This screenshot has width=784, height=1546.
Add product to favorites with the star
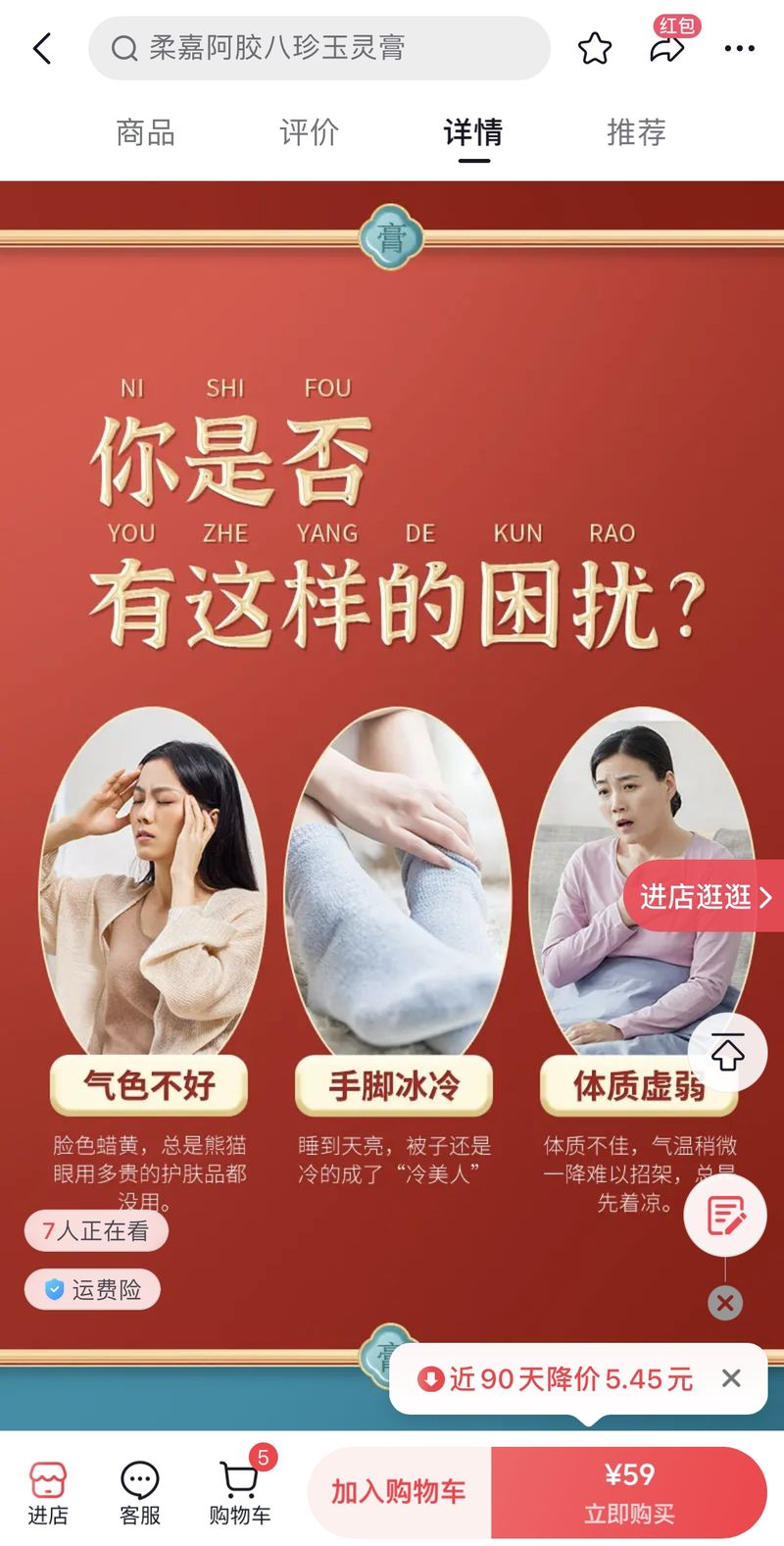click(594, 48)
